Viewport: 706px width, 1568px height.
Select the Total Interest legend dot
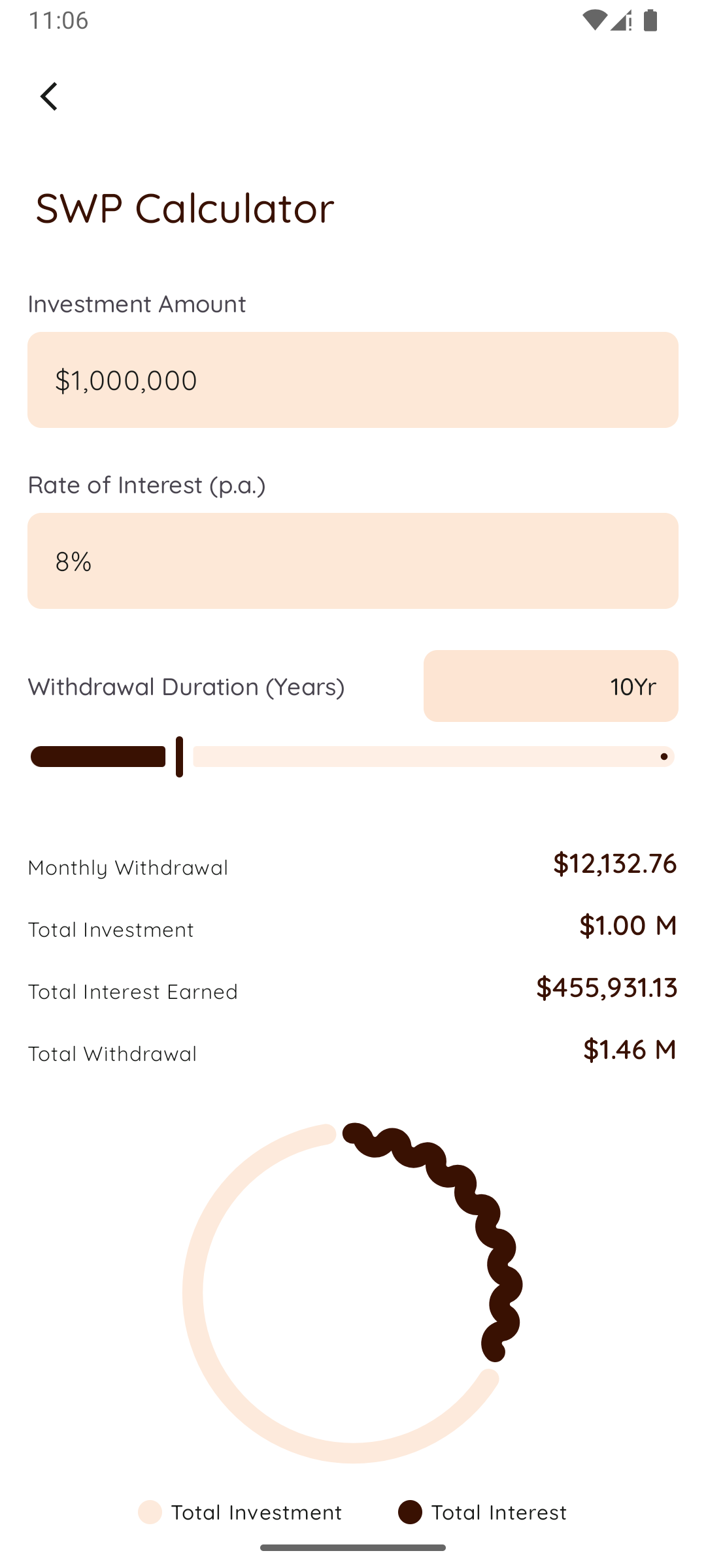coord(411,1513)
